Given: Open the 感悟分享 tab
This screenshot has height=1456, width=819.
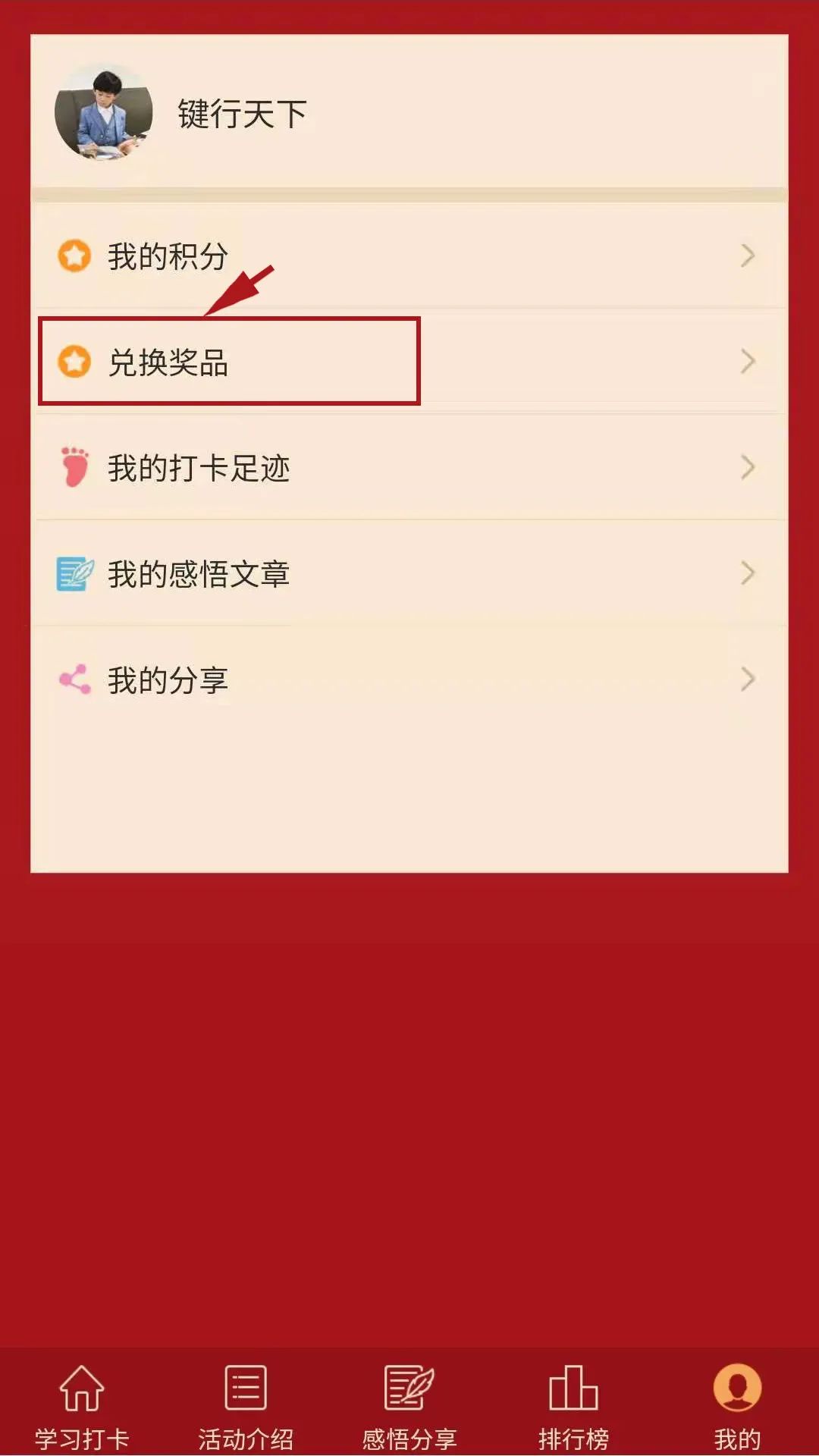Looking at the screenshot, I should (409, 1404).
